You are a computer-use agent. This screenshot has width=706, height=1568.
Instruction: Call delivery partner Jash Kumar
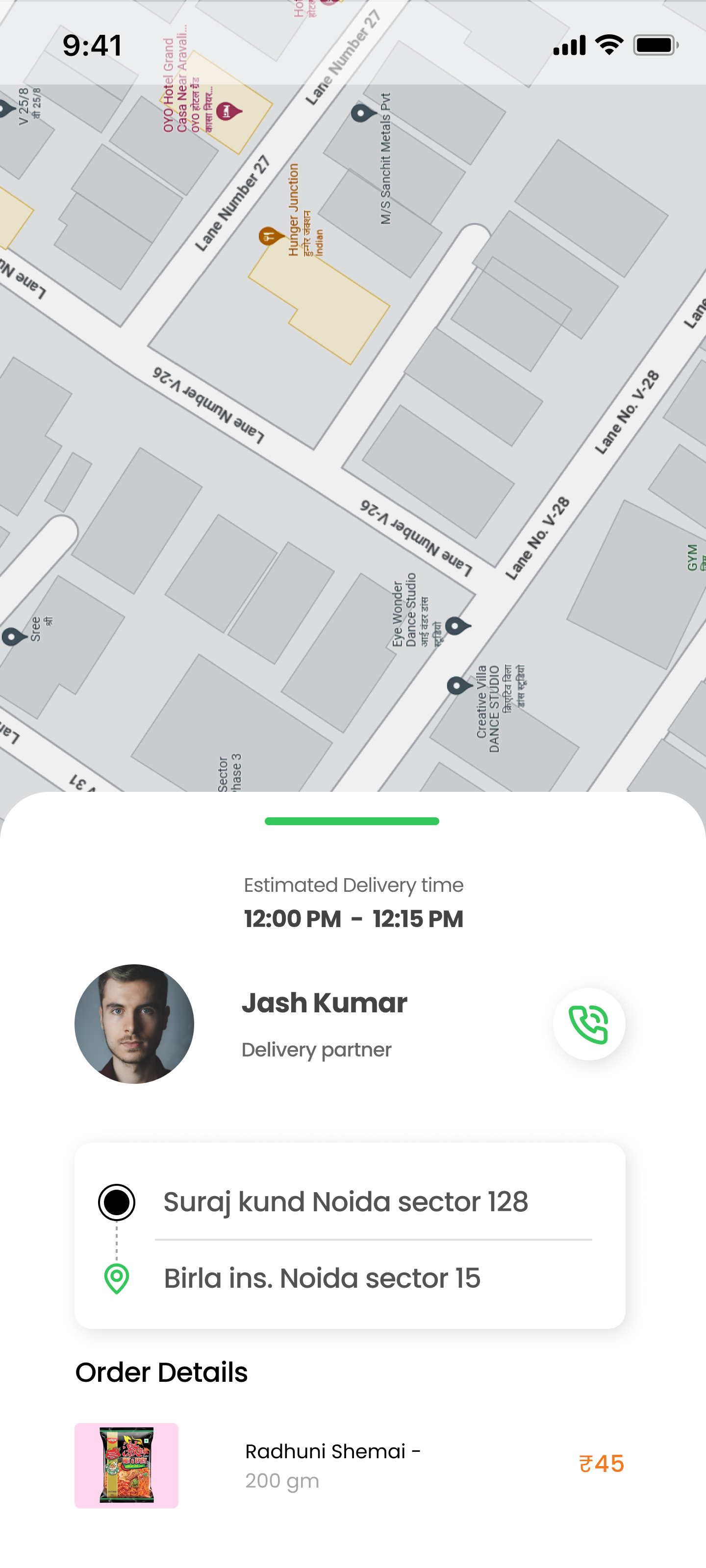[x=588, y=1025]
